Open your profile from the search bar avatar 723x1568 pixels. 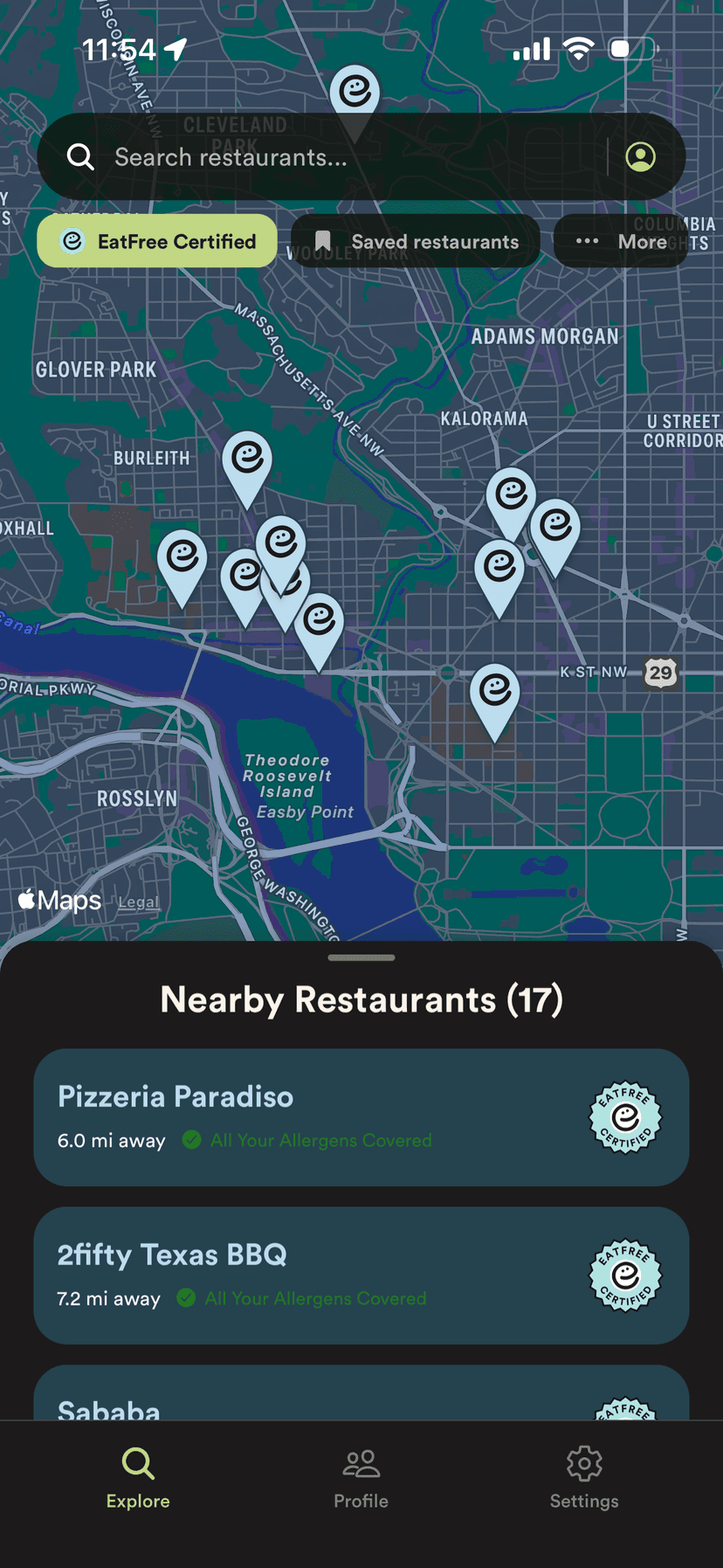coord(641,156)
